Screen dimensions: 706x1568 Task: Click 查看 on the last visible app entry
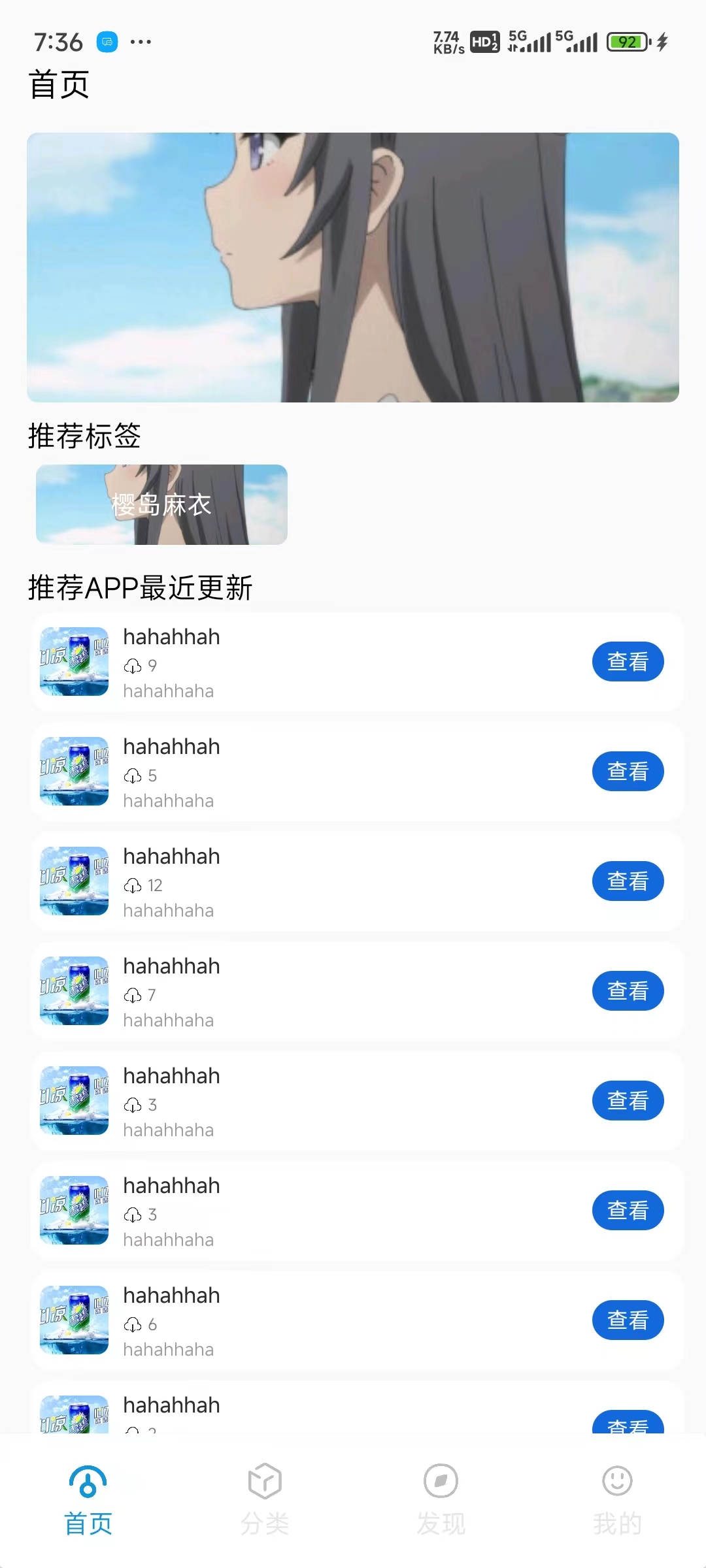click(628, 1428)
